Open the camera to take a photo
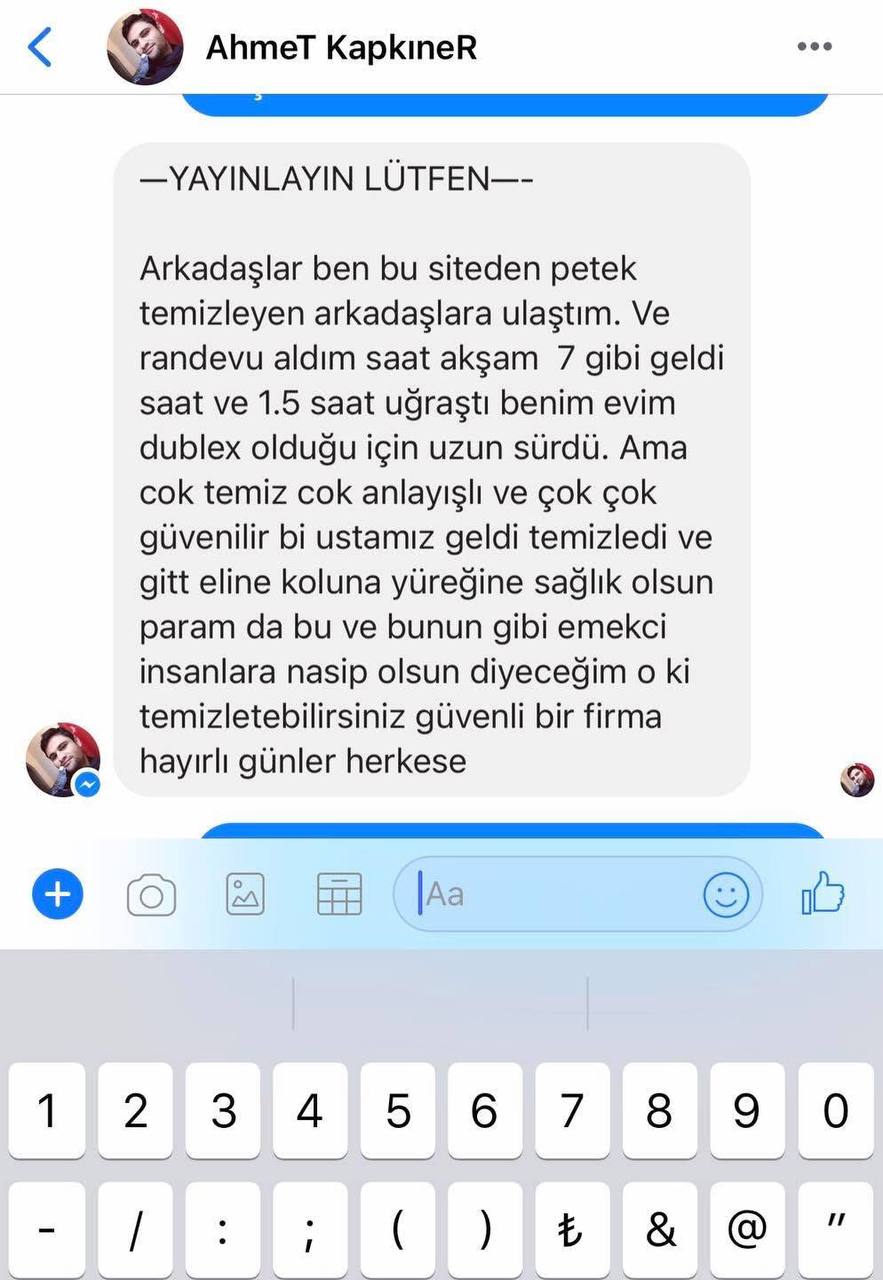 (150, 893)
